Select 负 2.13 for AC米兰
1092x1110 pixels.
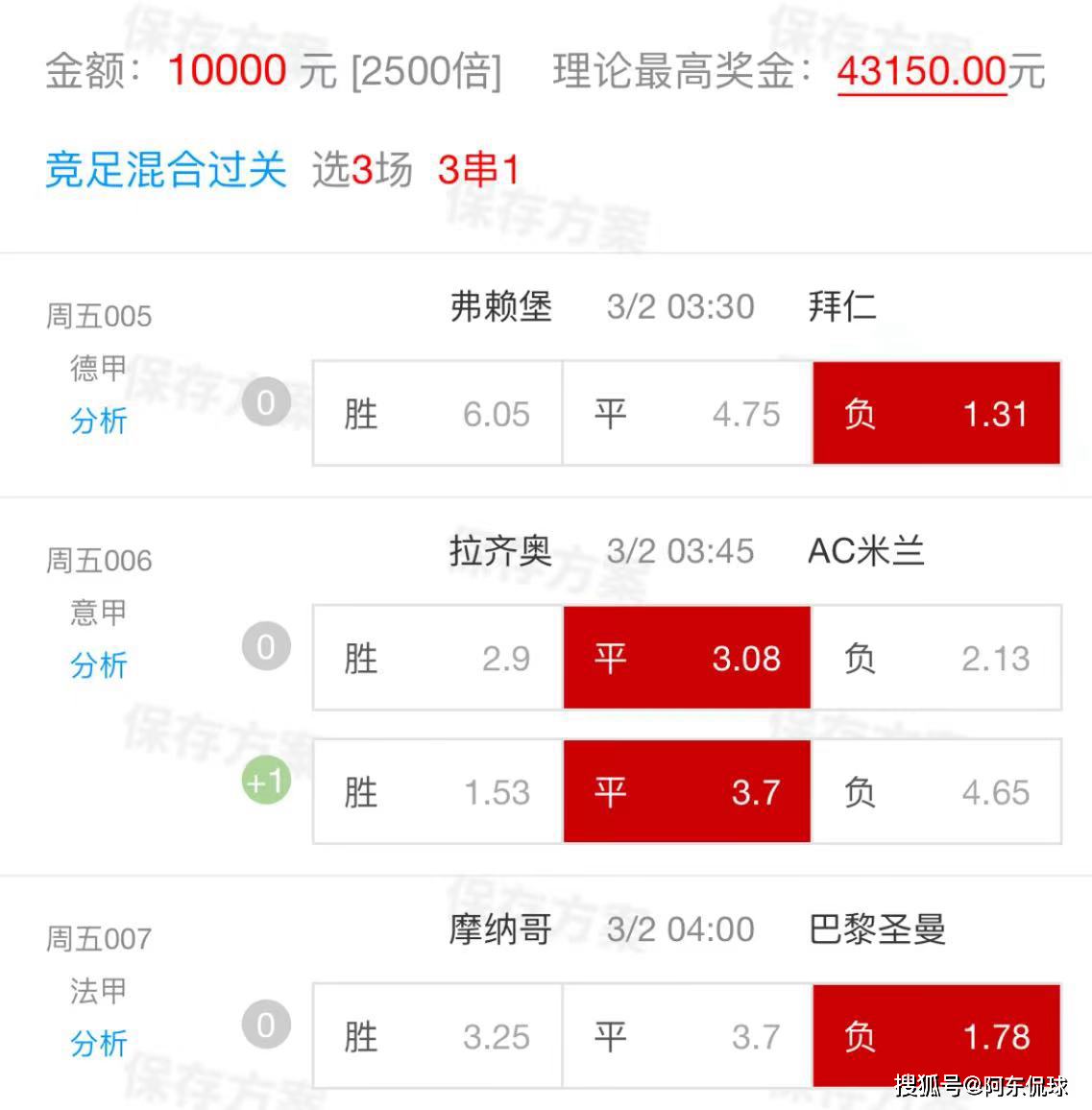(x=936, y=658)
